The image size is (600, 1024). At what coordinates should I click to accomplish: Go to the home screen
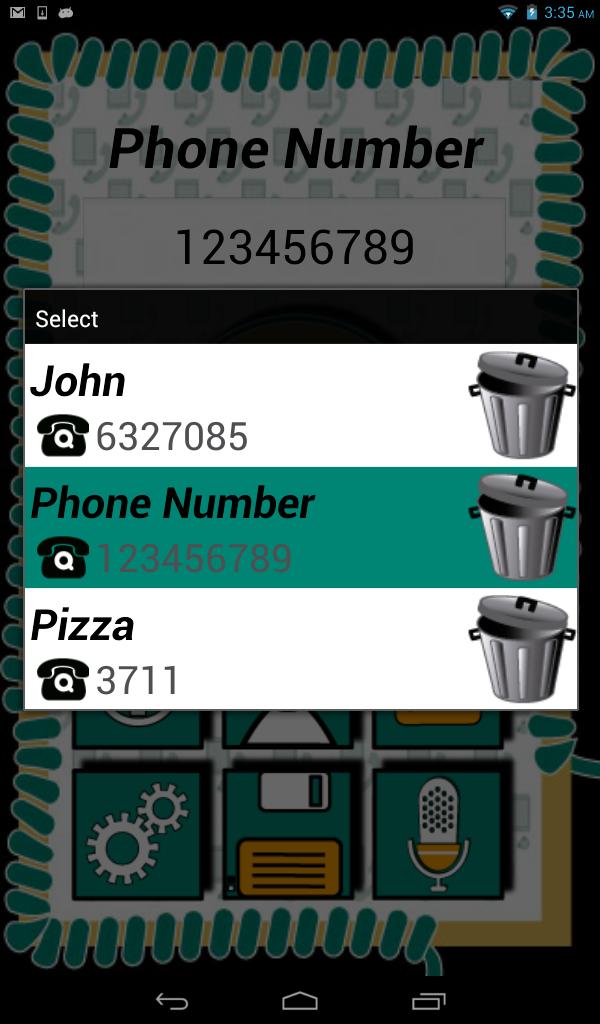tap(300, 1000)
